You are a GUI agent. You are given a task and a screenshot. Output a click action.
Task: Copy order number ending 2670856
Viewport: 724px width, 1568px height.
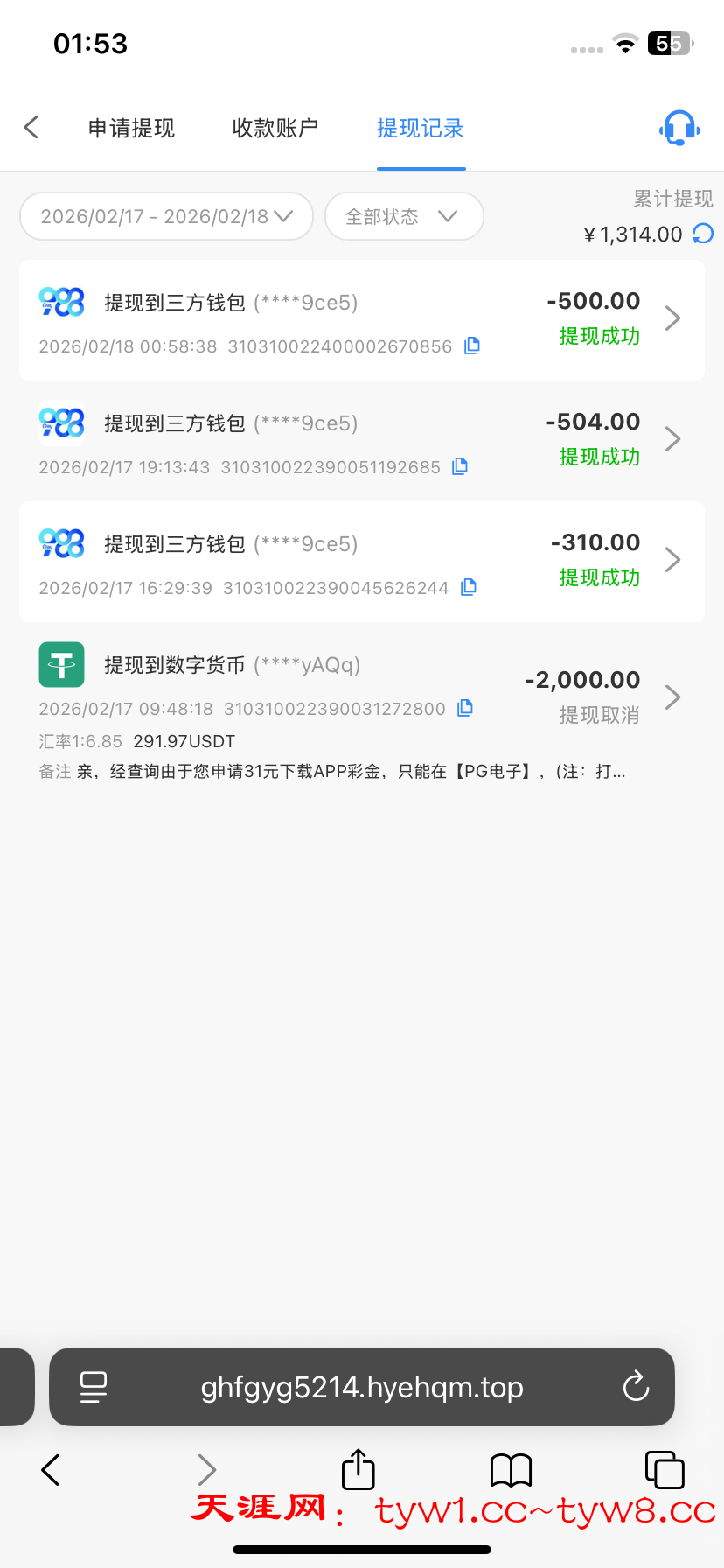[472, 346]
